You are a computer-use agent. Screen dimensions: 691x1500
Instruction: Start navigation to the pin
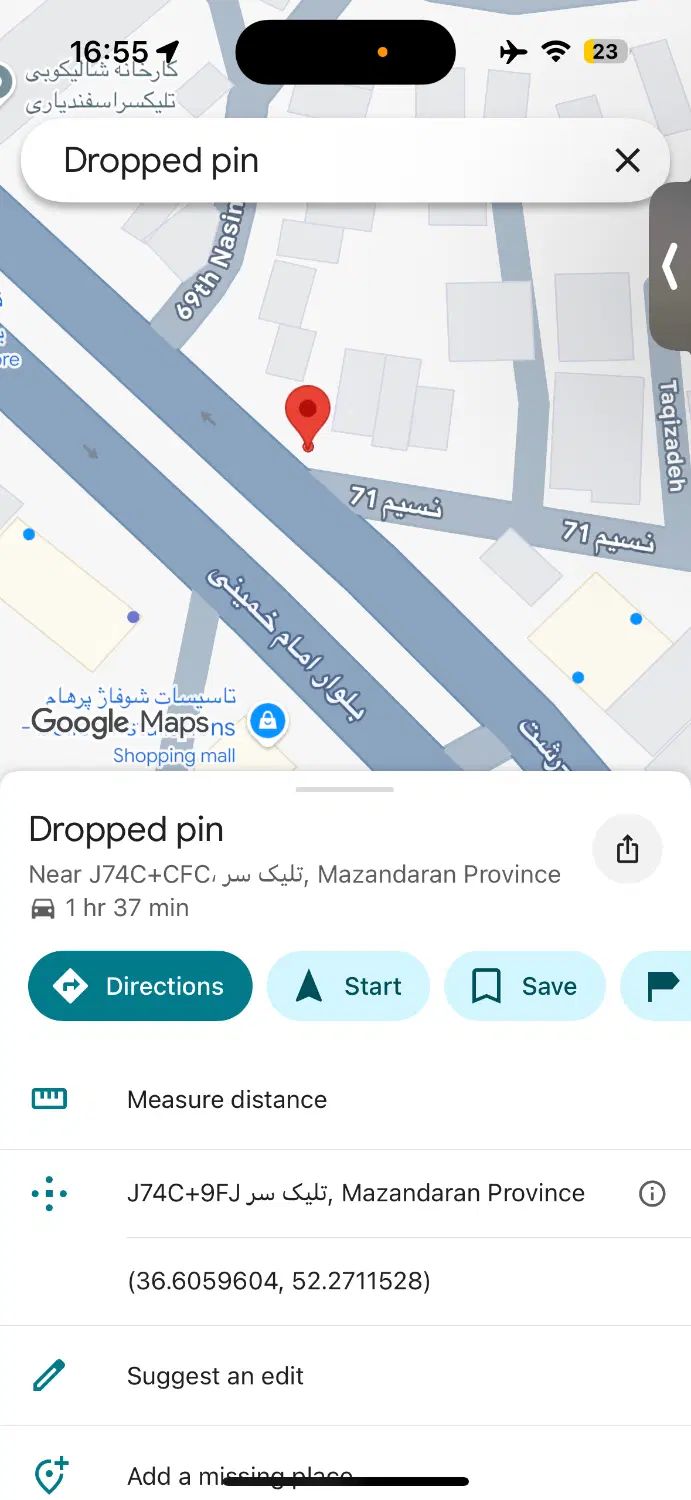[348, 986]
